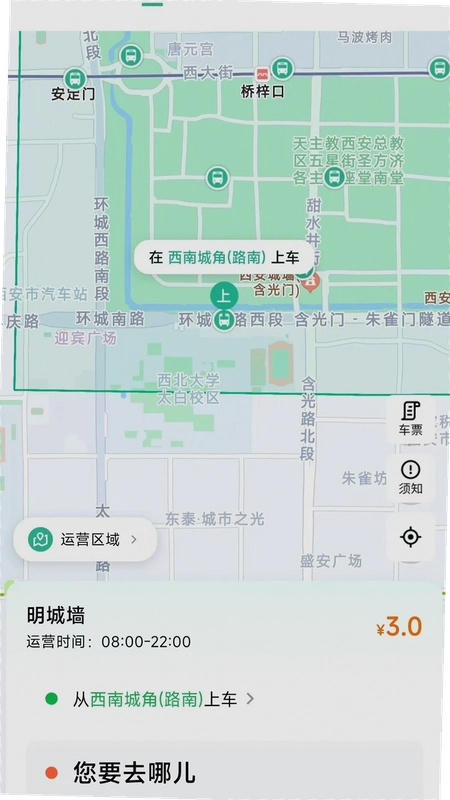Recenter map to current location
450x800 pixels.
[x=410, y=537]
